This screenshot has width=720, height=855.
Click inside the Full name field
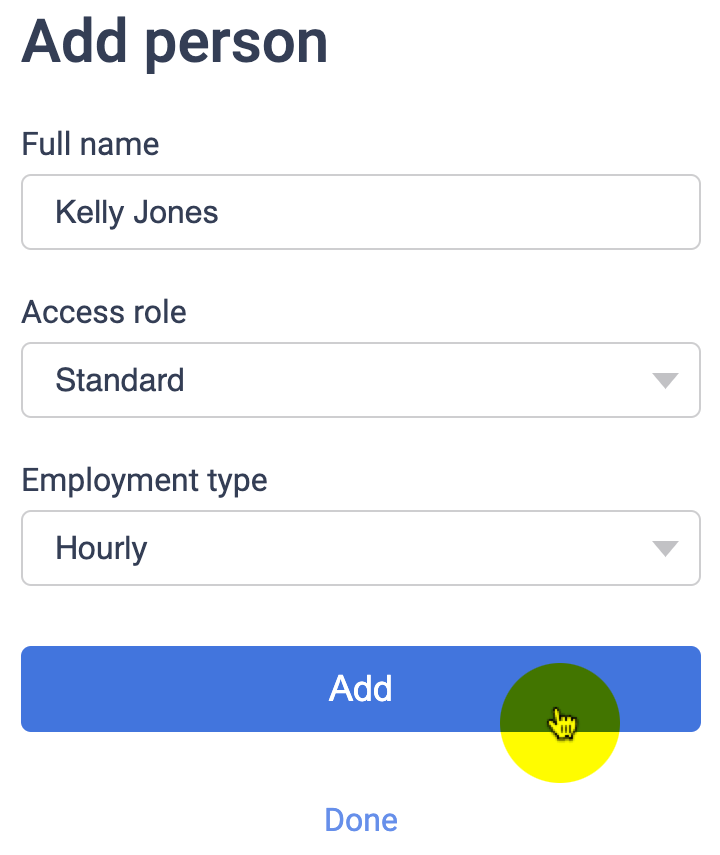tap(360, 212)
